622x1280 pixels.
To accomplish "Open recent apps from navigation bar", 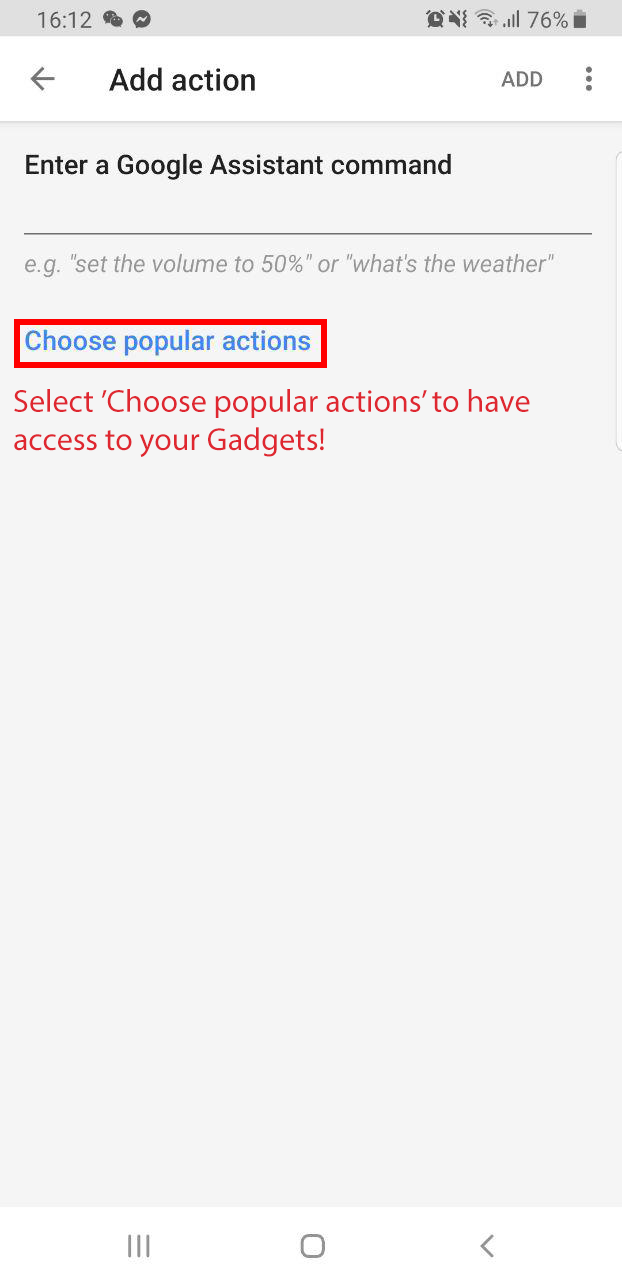I will click(x=139, y=1245).
